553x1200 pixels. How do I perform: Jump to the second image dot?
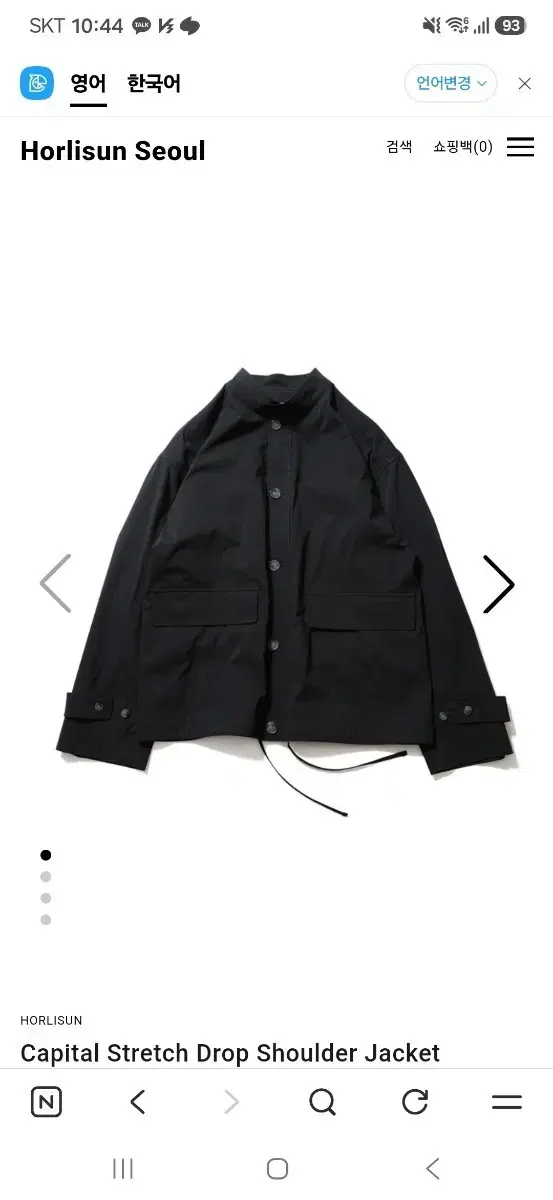coord(45,877)
